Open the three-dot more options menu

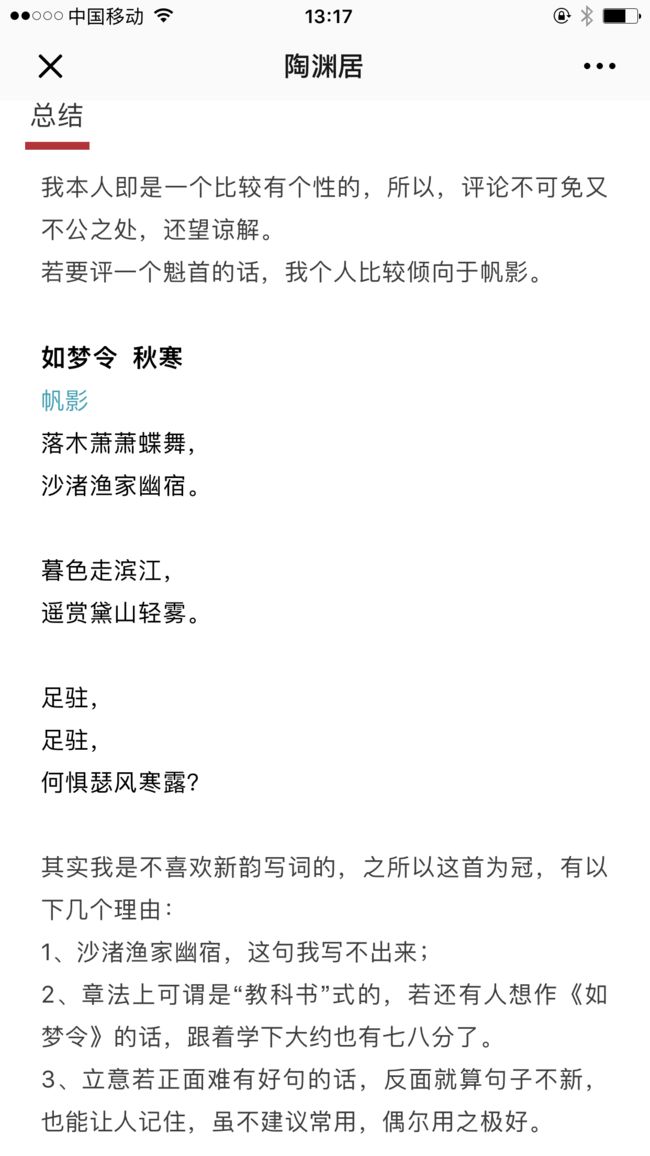point(599,66)
